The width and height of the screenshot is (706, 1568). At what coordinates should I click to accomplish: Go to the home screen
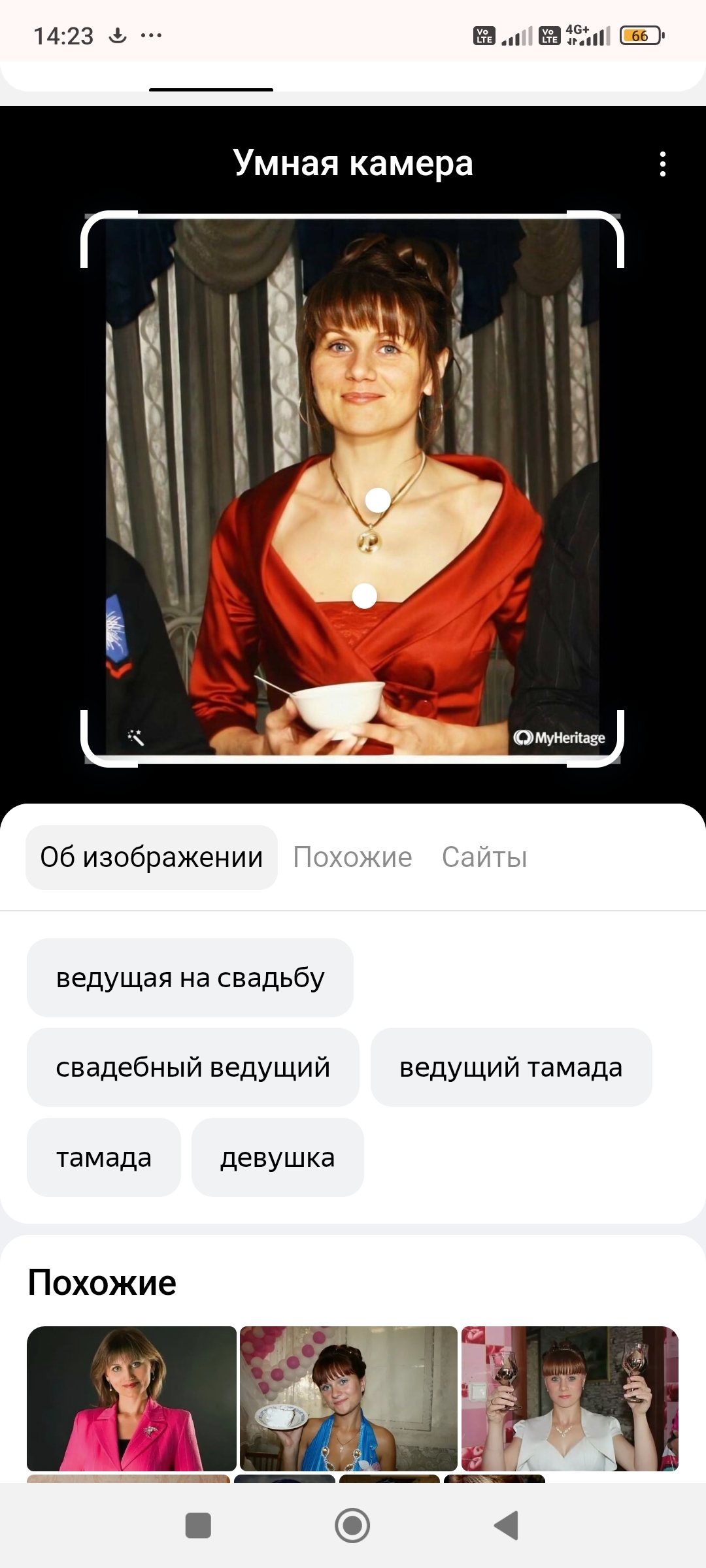(x=352, y=1526)
